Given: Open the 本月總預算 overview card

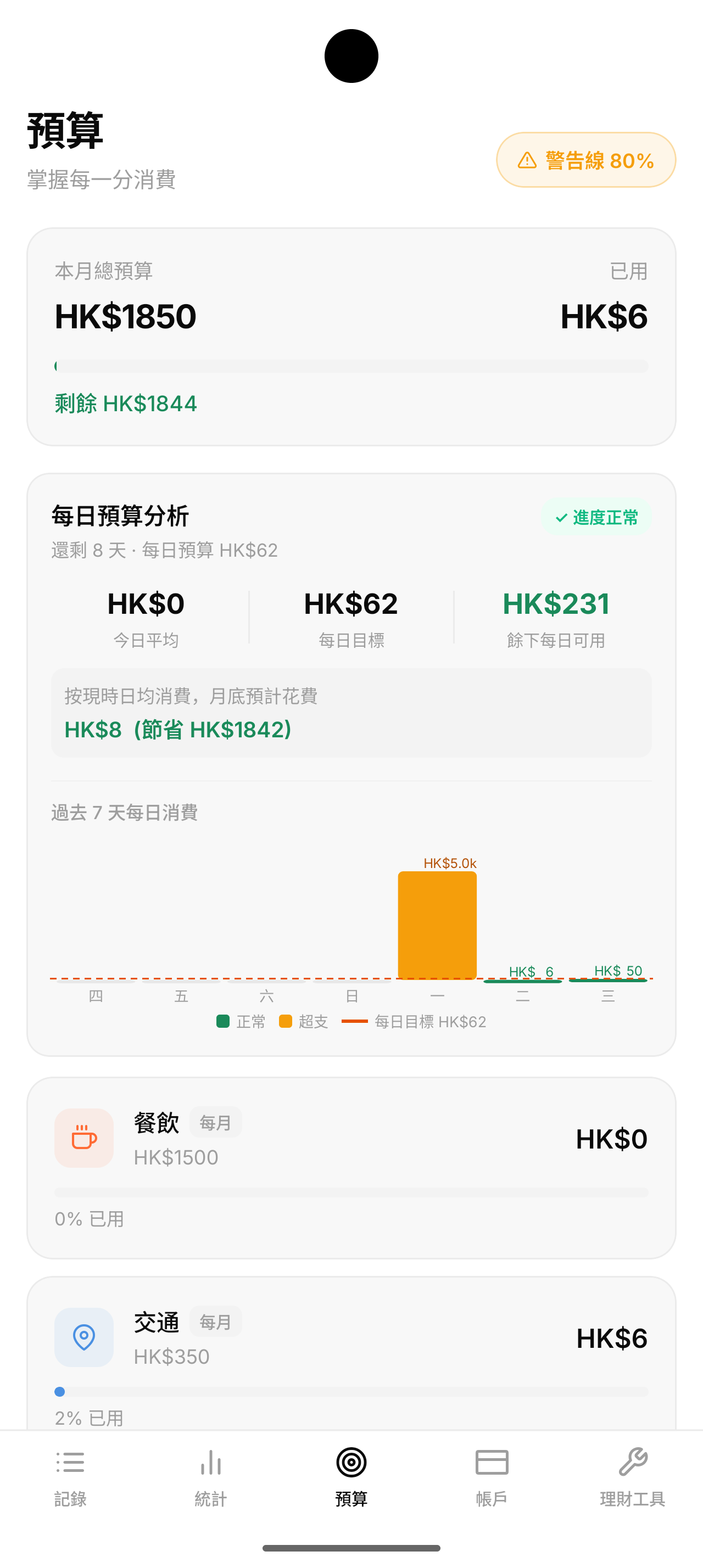Looking at the screenshot, I should (x=351, y=337).
